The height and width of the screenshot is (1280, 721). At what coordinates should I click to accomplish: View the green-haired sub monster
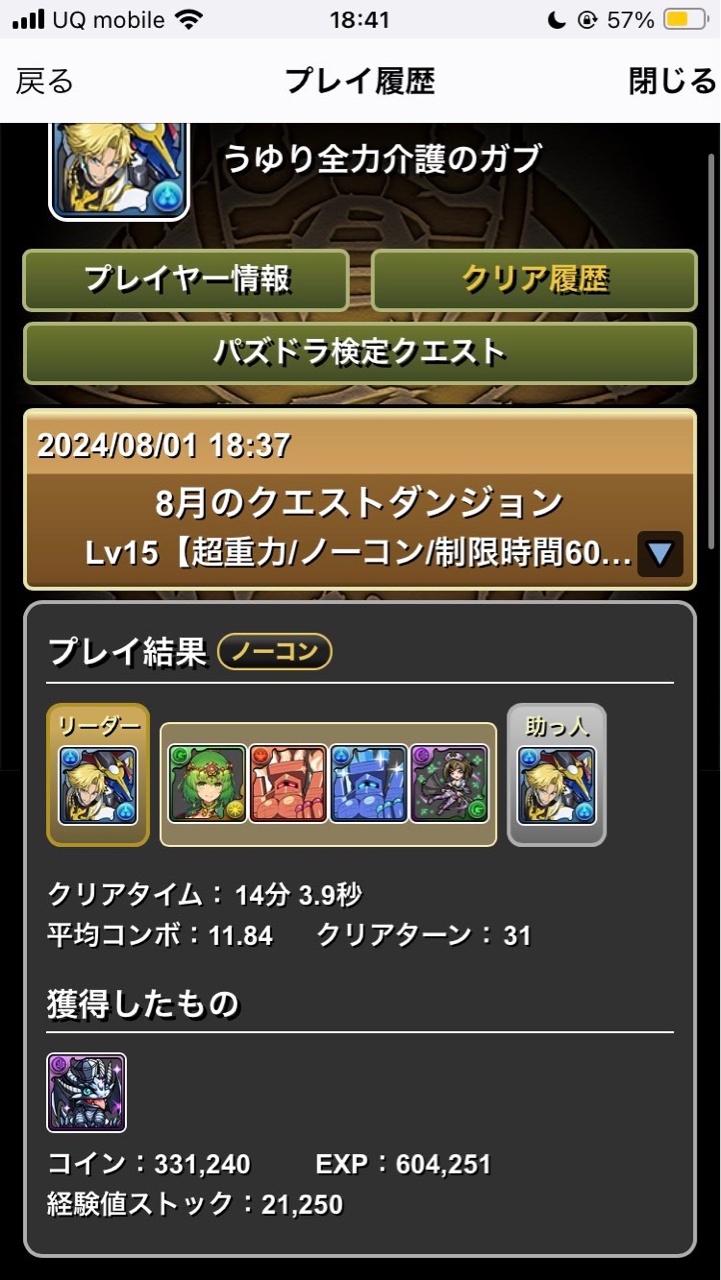coord(208,783)
